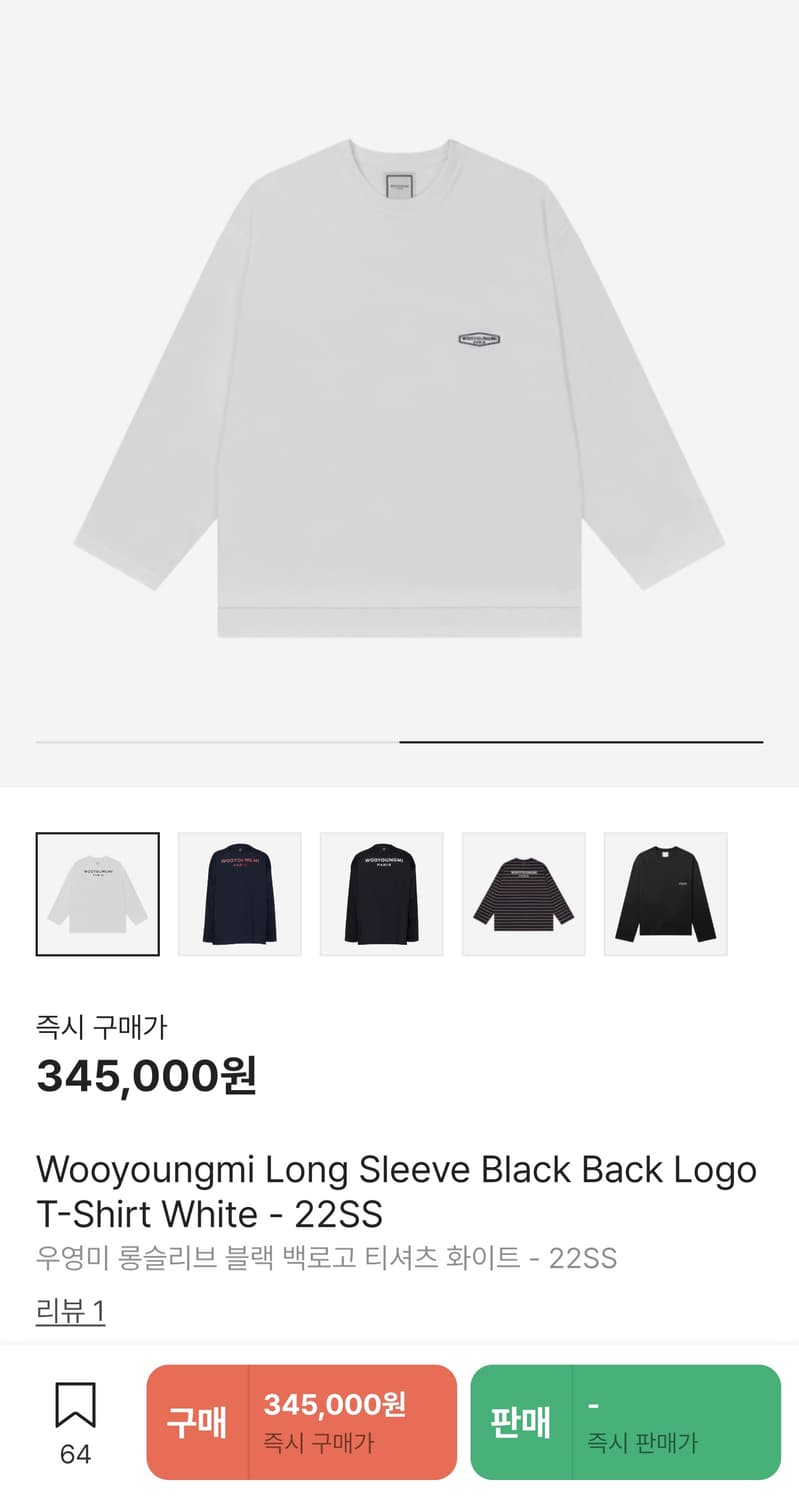Select the black chest-logo sweatshirt thumbnail
The height and width of the screenshot is (1500, 799).
click(665, 893)
